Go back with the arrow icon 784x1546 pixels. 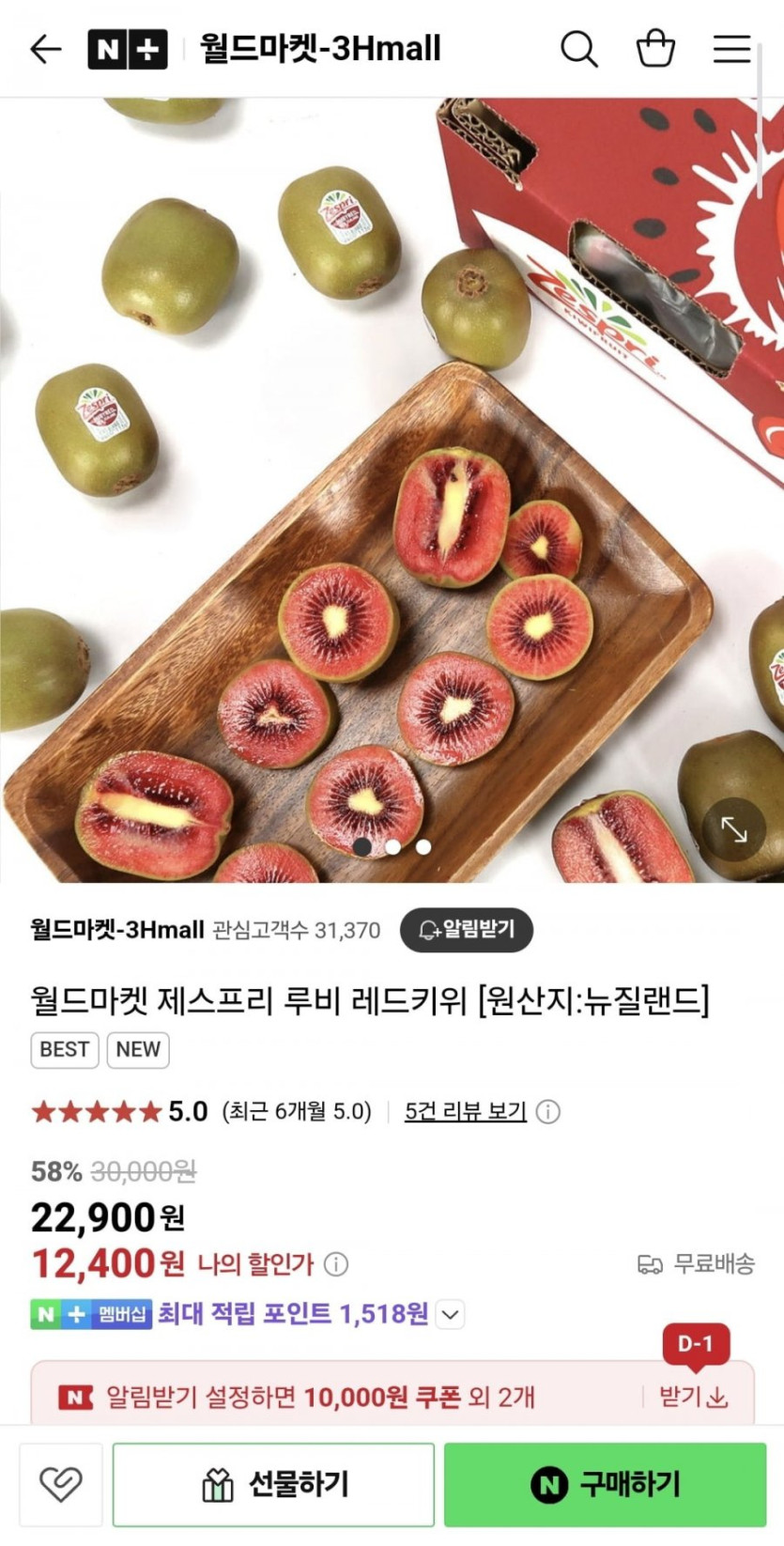tap(45, 49)
